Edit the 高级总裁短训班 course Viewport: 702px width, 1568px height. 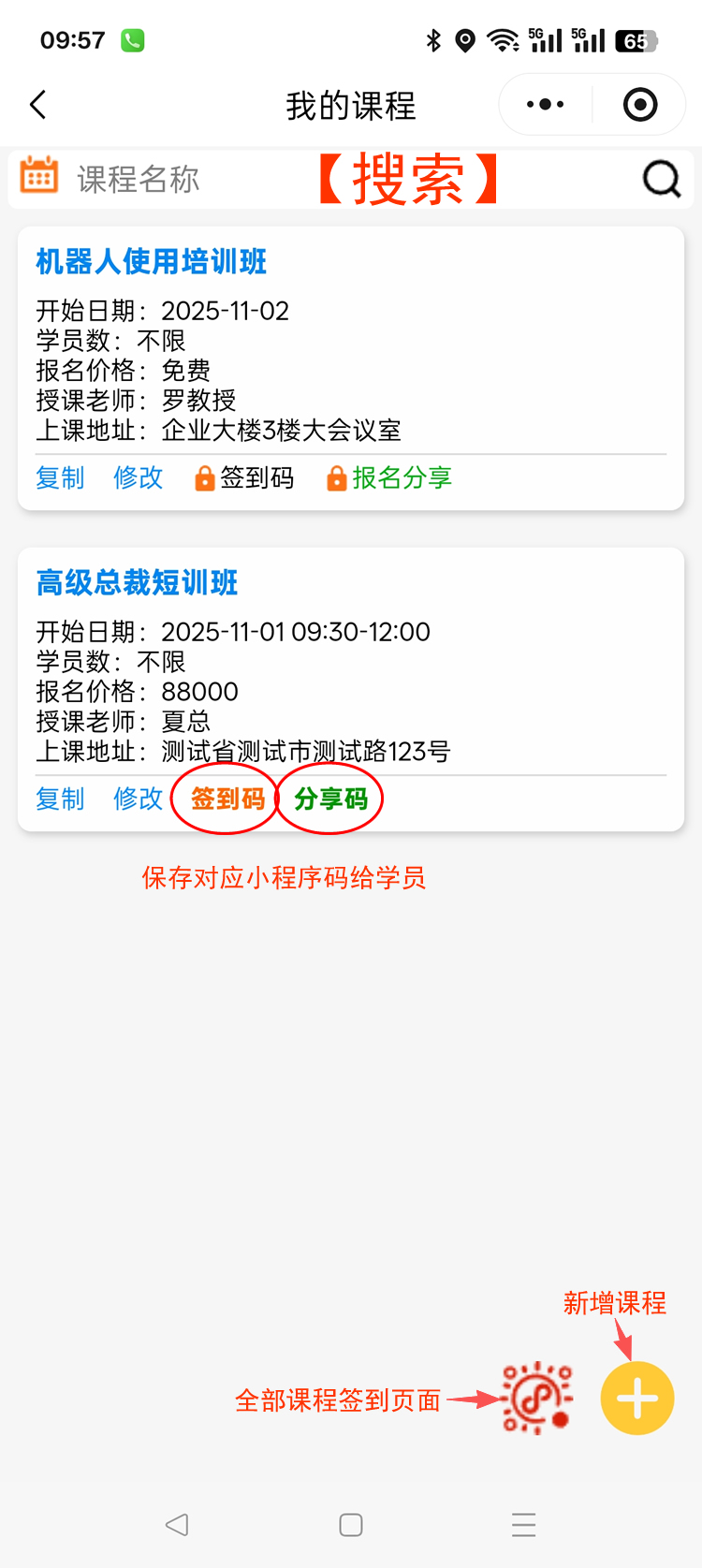[139, 799]
